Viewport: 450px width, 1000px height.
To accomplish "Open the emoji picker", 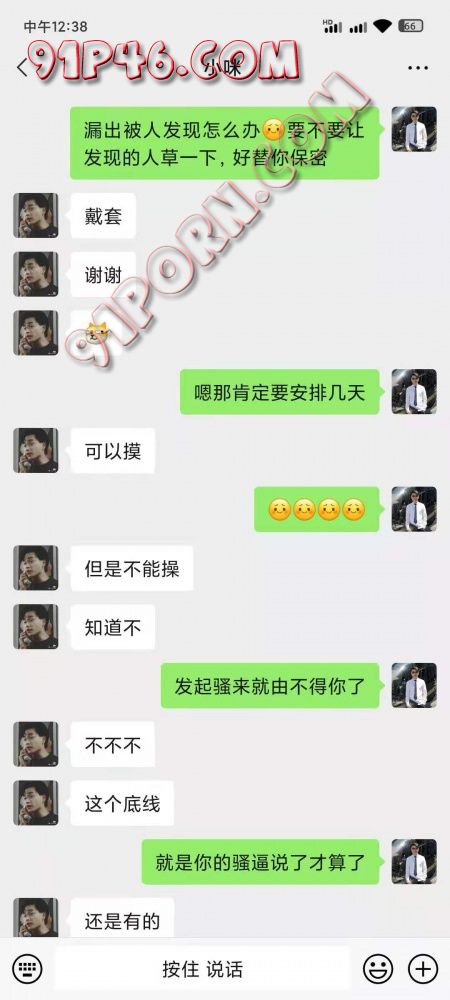I will [x=378, y=969].
